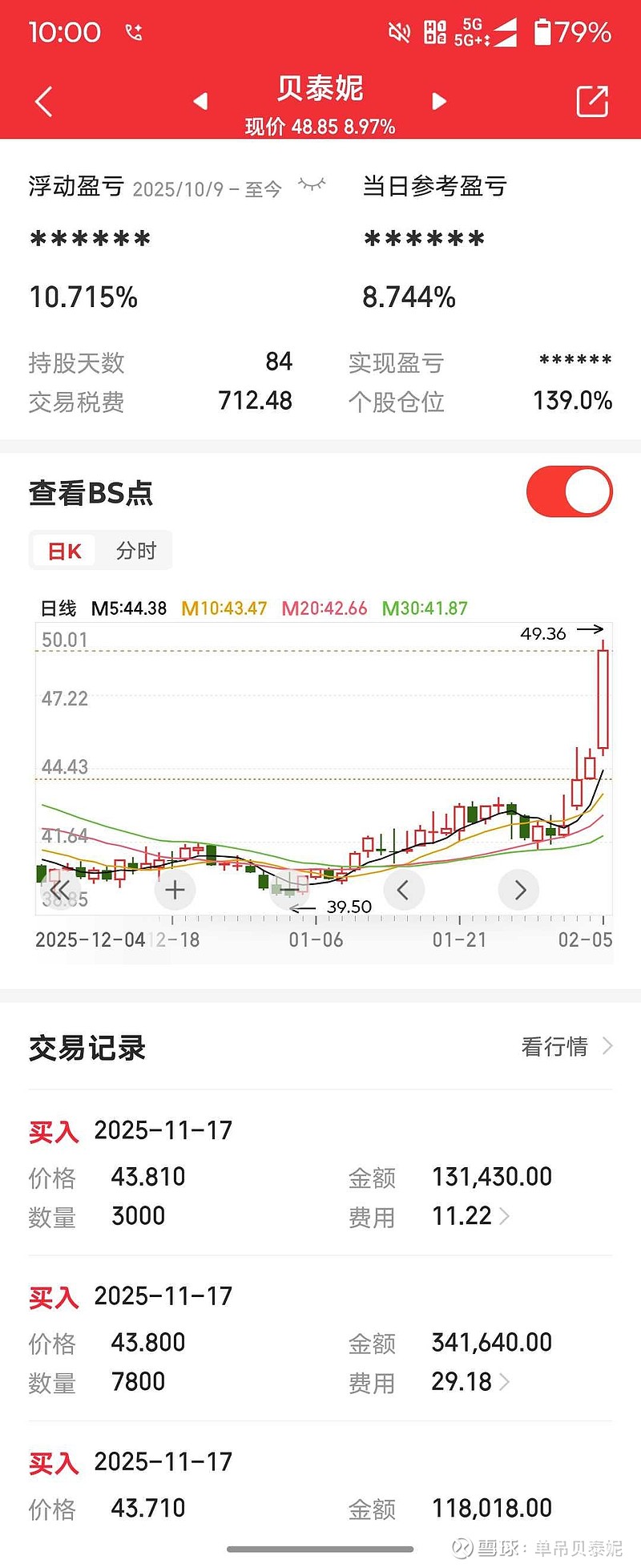Expand fee details for 29.18
This screenshot has height=1568, width=641.
point(505,1381)
